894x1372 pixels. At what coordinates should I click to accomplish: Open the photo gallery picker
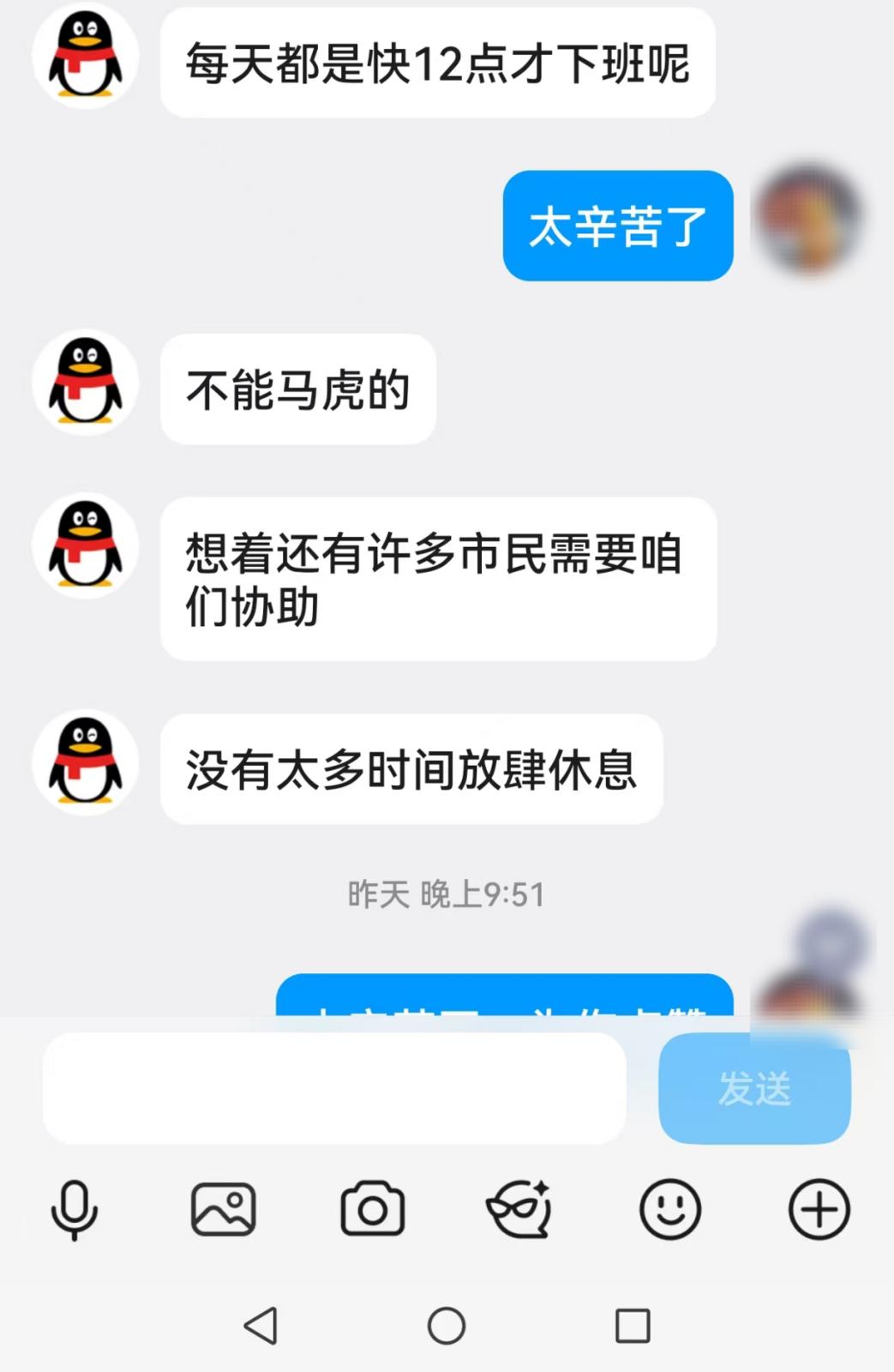click(x=223, y=1209)
